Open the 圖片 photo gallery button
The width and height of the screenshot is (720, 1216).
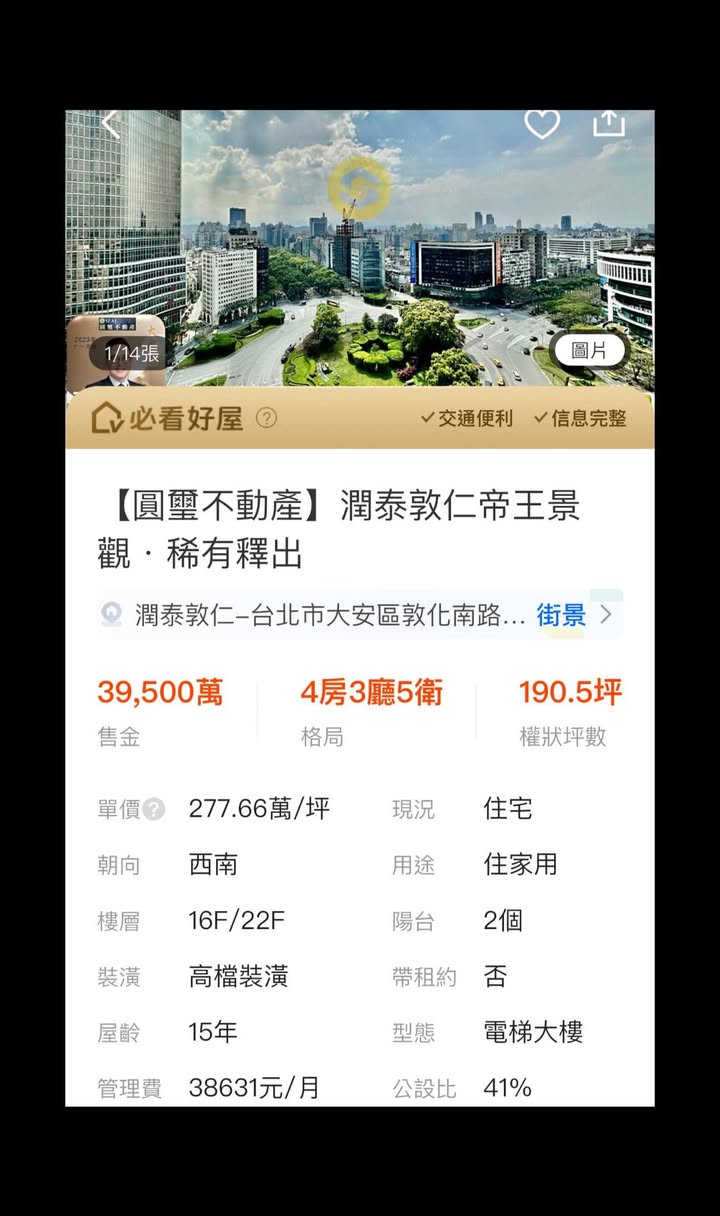coord(588,350)
